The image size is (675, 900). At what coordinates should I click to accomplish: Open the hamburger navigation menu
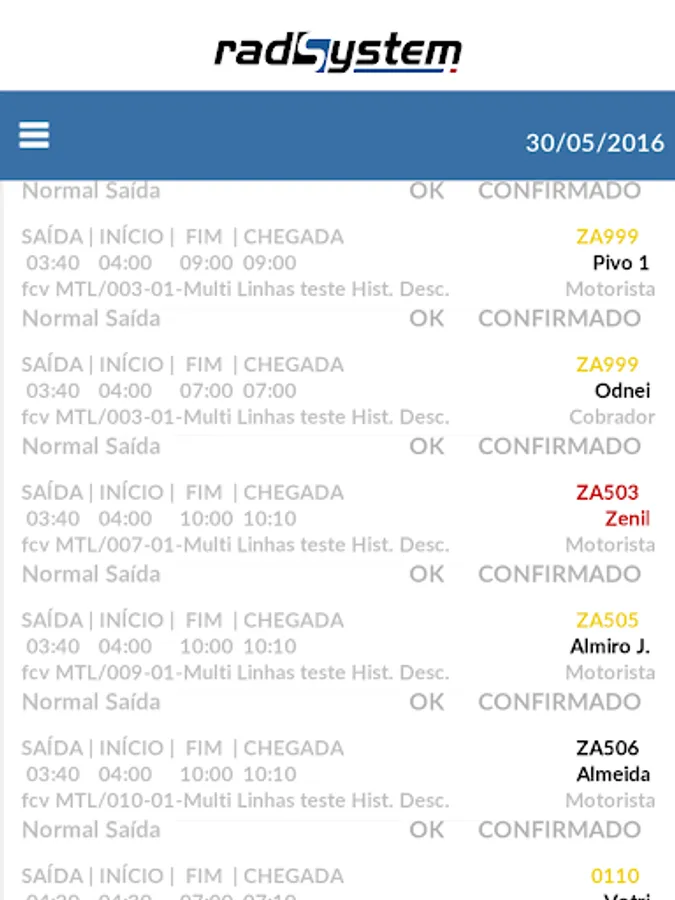pos(34,136)
